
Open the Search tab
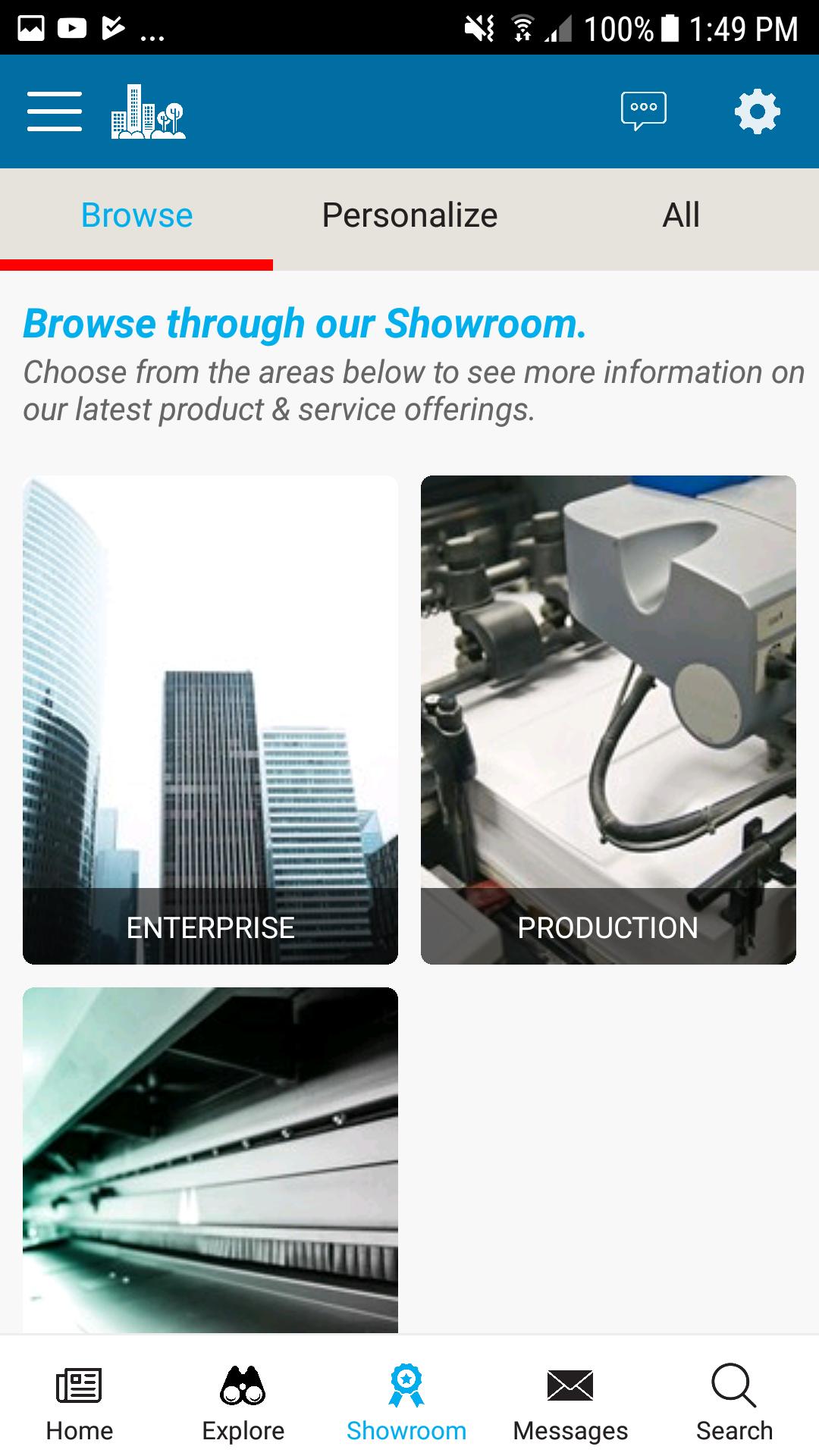(734, 1403)
